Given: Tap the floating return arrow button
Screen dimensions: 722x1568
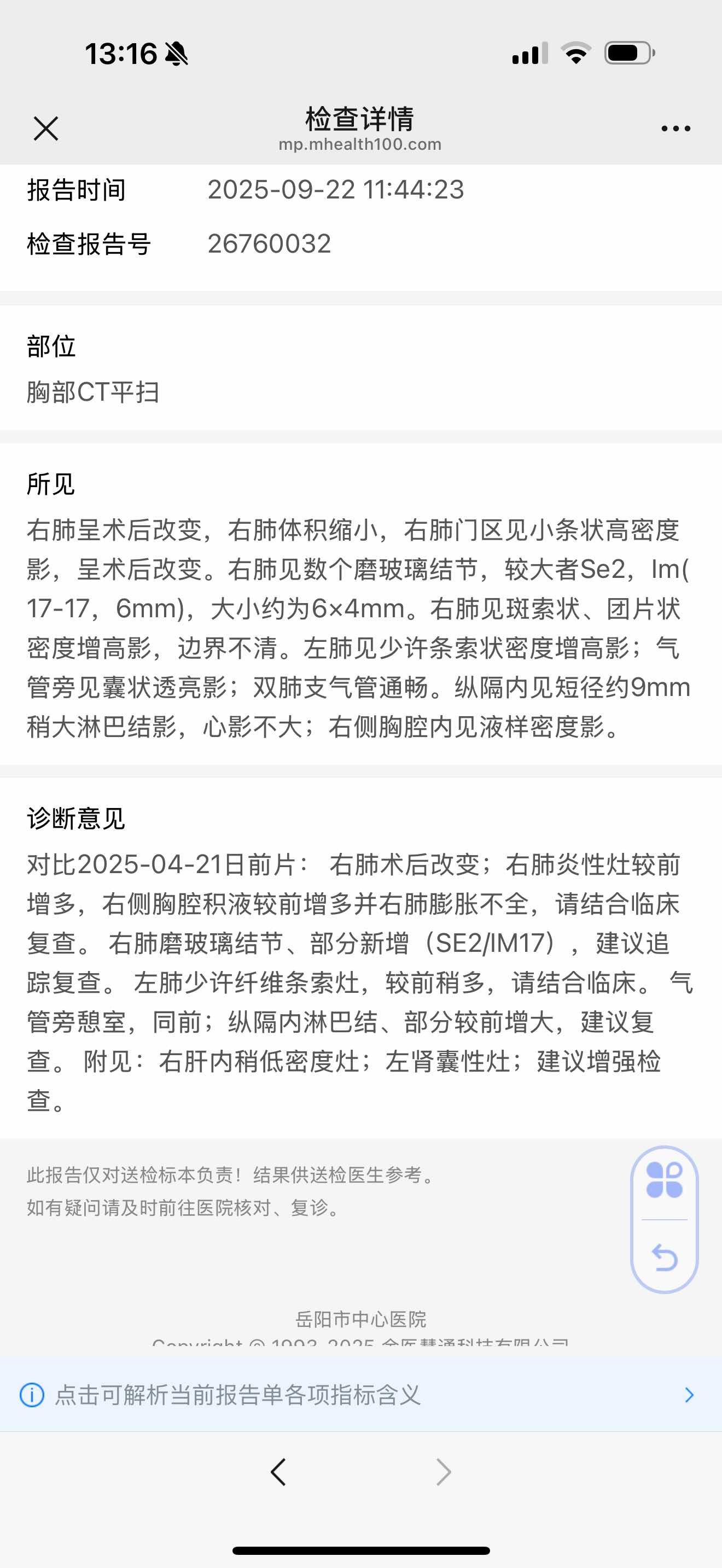Looking at the screenshot, I should (663, 1257).
